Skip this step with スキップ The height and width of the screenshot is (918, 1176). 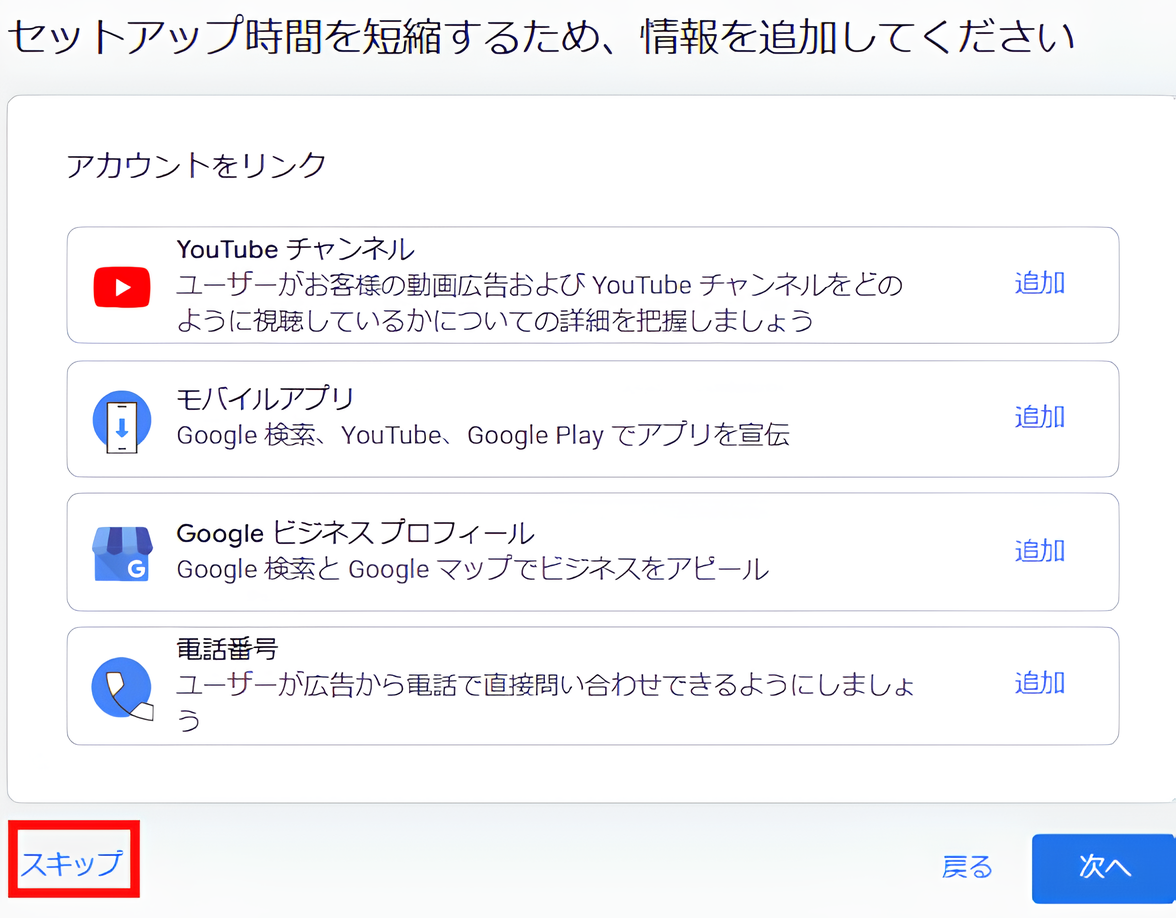(72, 862)
